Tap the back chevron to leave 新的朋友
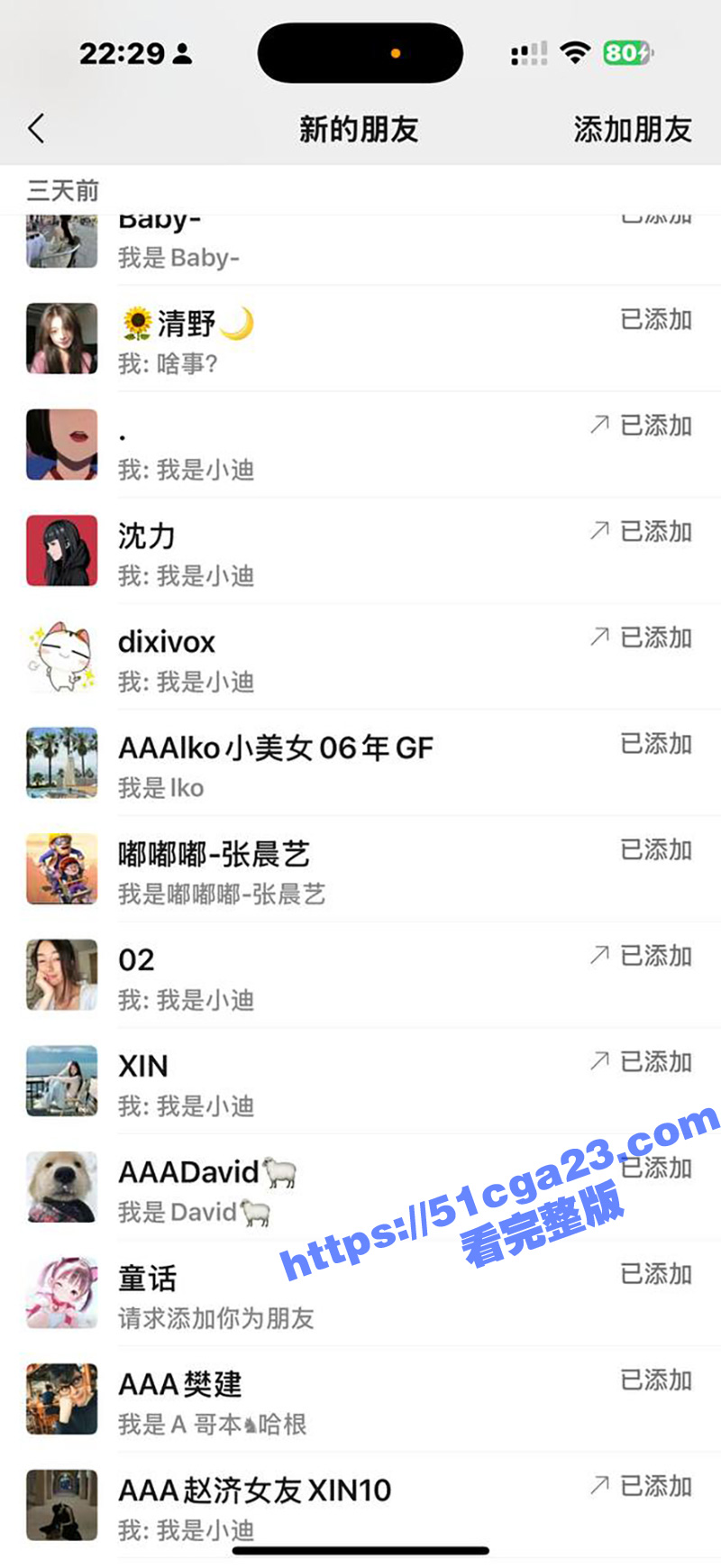Viewport: 721px width, 1568px height. (35, 128)
